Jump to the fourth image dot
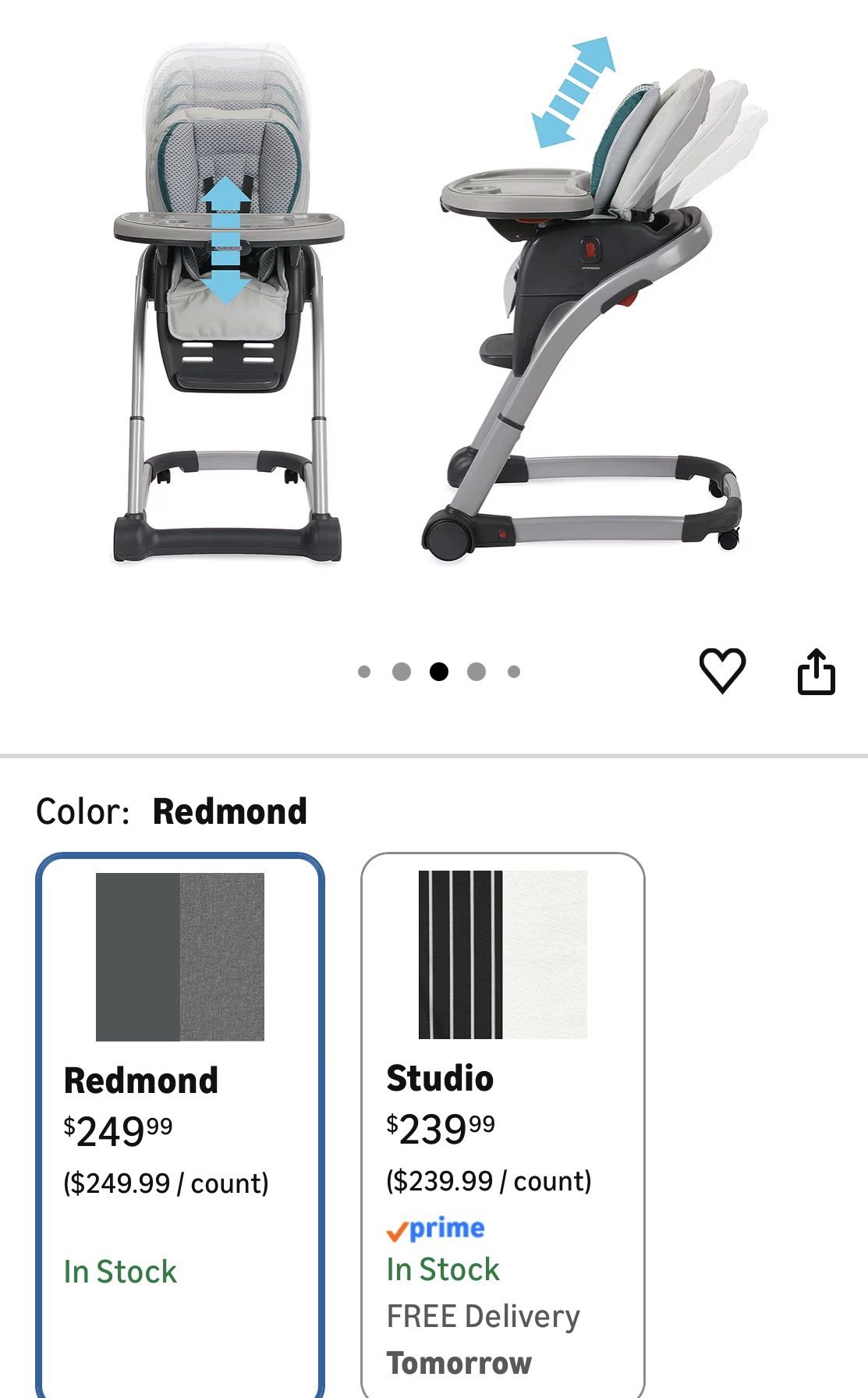868x1398 pixels. tap(477, 672)
